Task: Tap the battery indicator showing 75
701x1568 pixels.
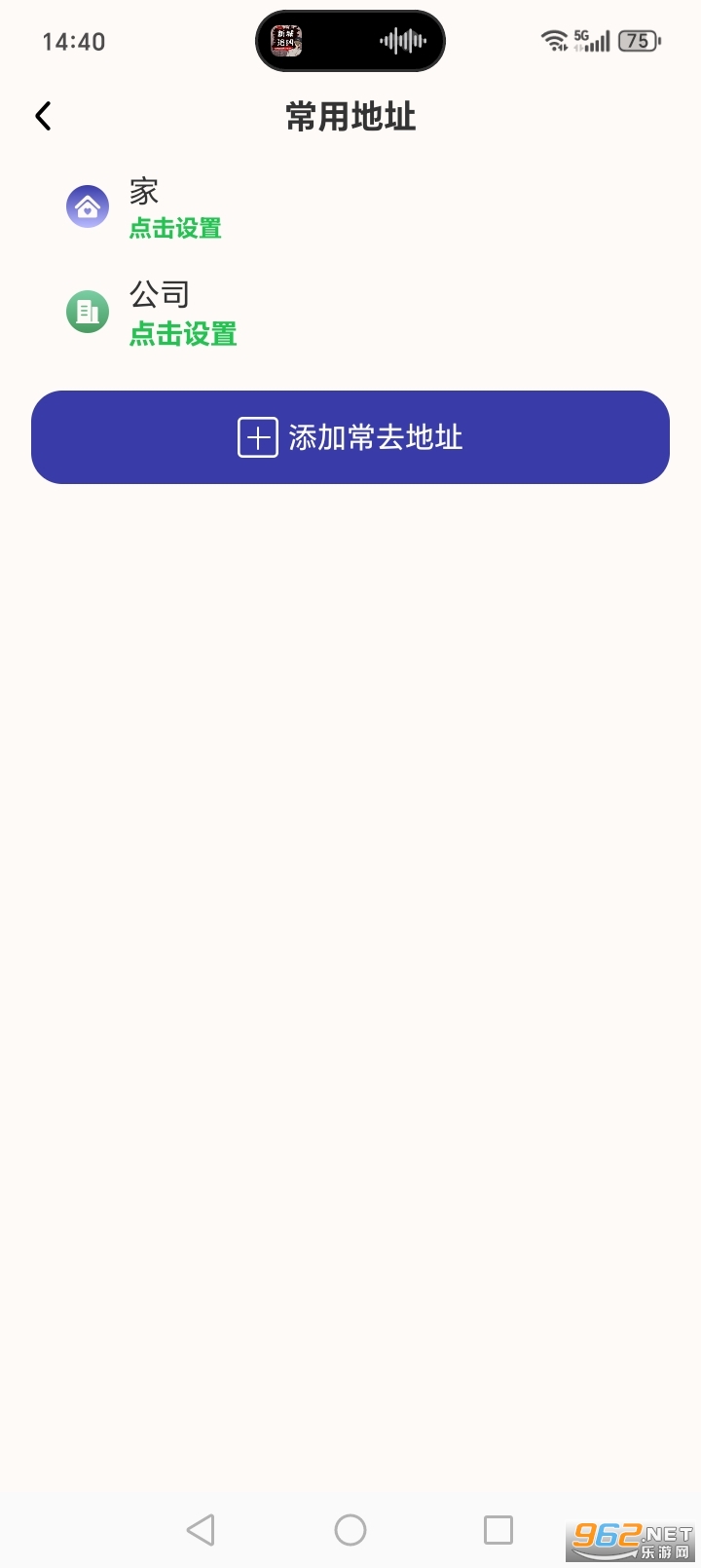Action: coord(638,41)
